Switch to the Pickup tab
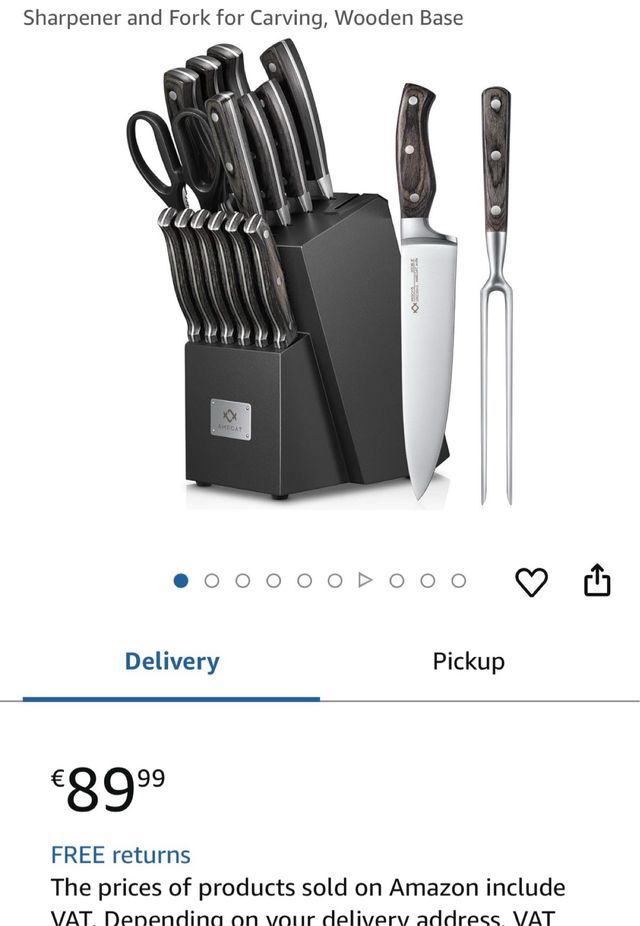640x926 pixels. click(x=468, y=661)
